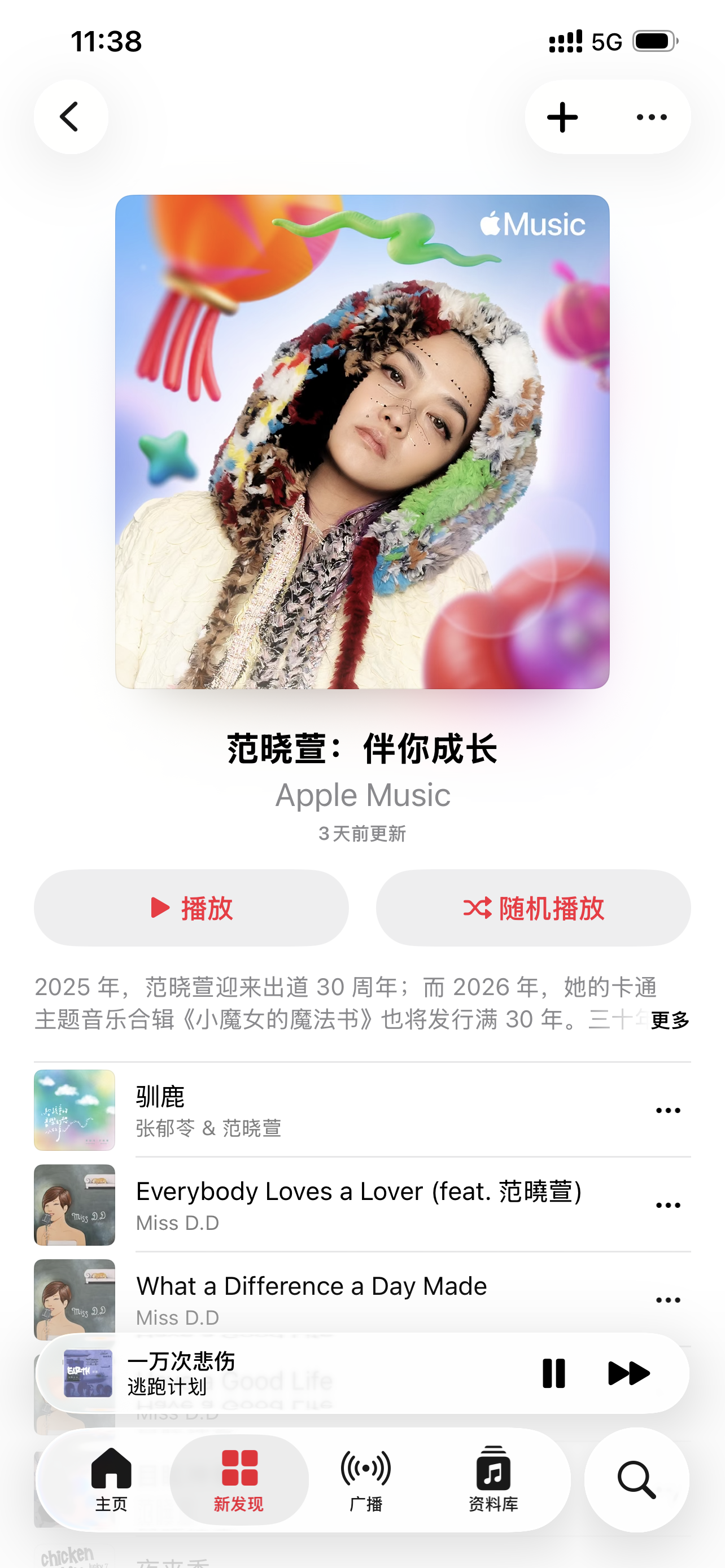Image resolution: width=725 pixels, height=1568 pixels.
Task: Select the 新发现 tab
Action: click(239, 1479)
